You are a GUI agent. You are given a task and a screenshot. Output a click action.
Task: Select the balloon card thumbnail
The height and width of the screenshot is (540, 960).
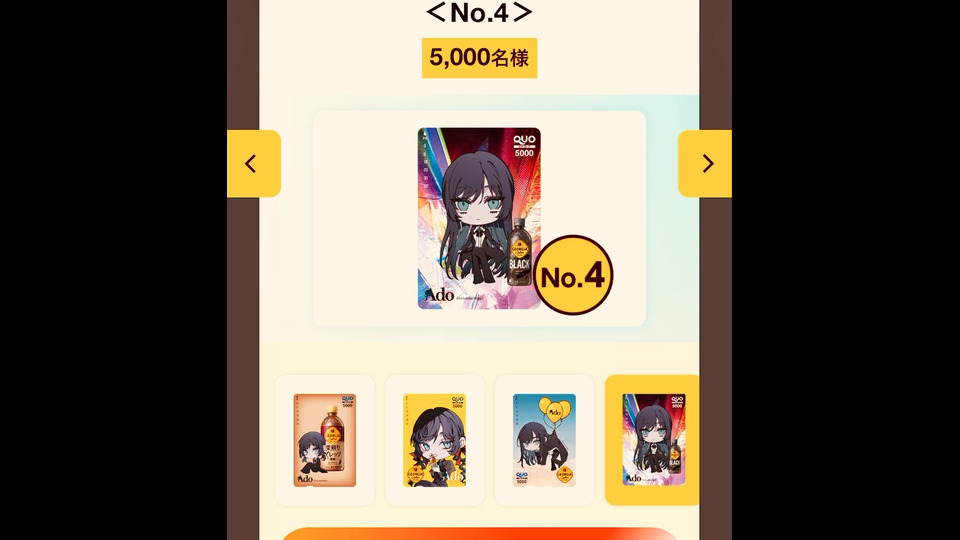(545, 440)
